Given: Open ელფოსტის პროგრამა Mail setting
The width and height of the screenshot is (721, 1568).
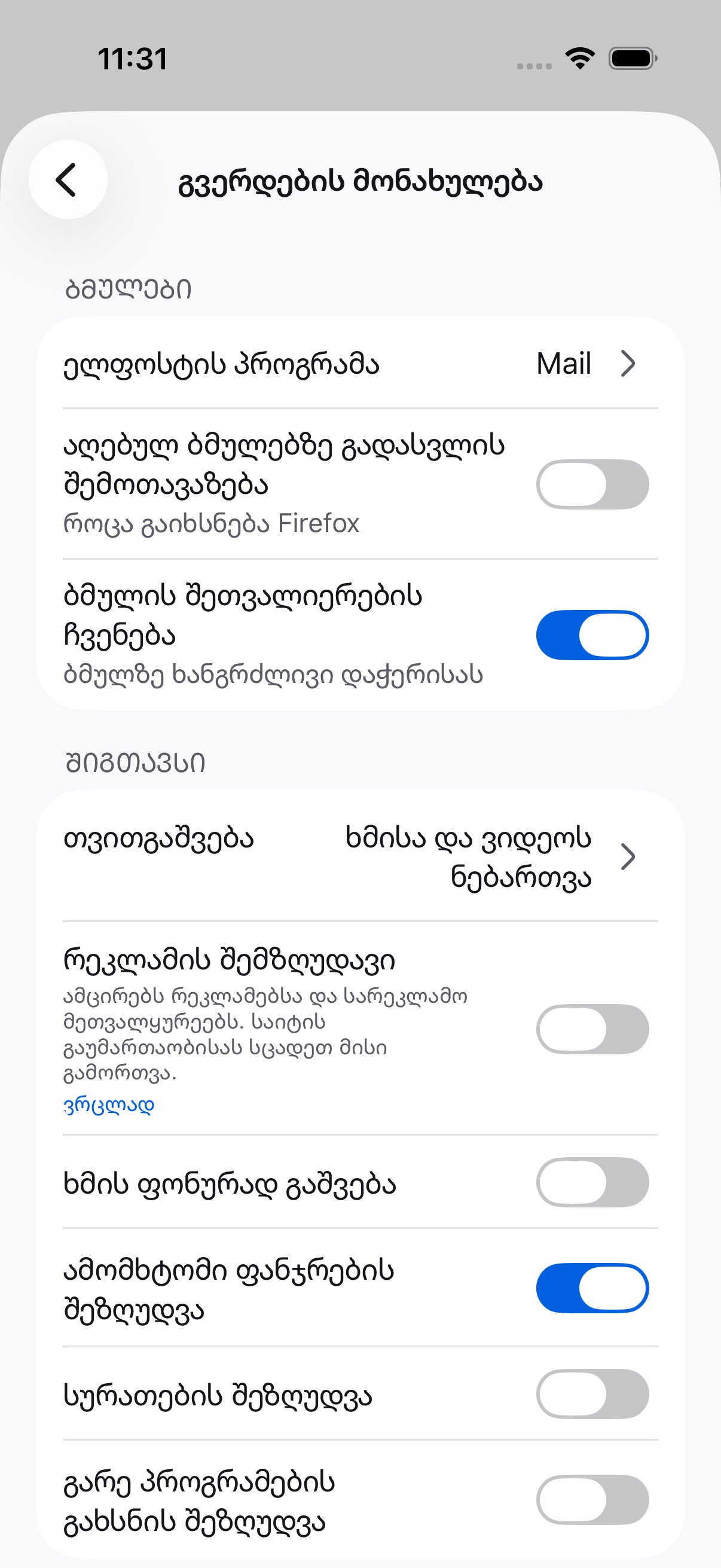Looking at the screenshot, I should pos(360,364).
